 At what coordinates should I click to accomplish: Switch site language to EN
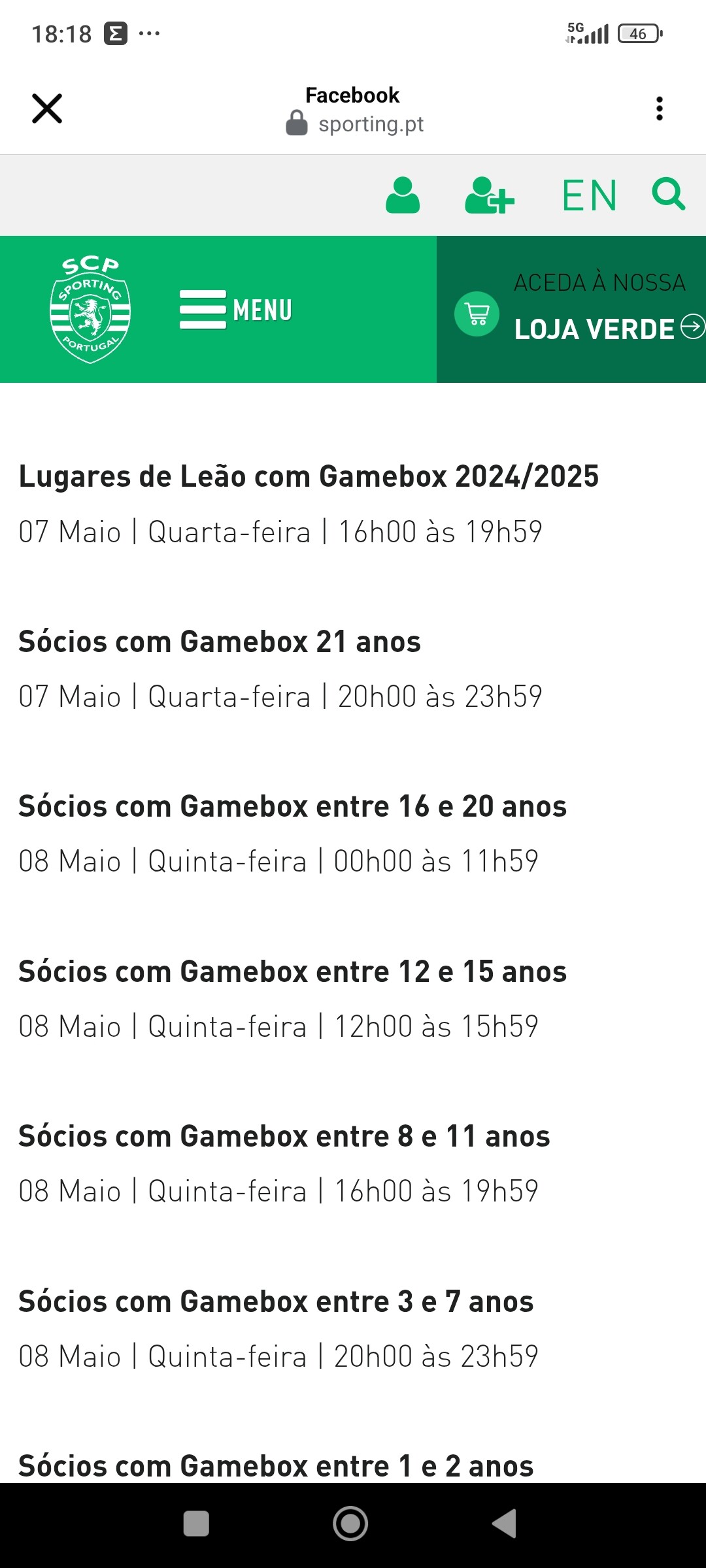[590, 195]
